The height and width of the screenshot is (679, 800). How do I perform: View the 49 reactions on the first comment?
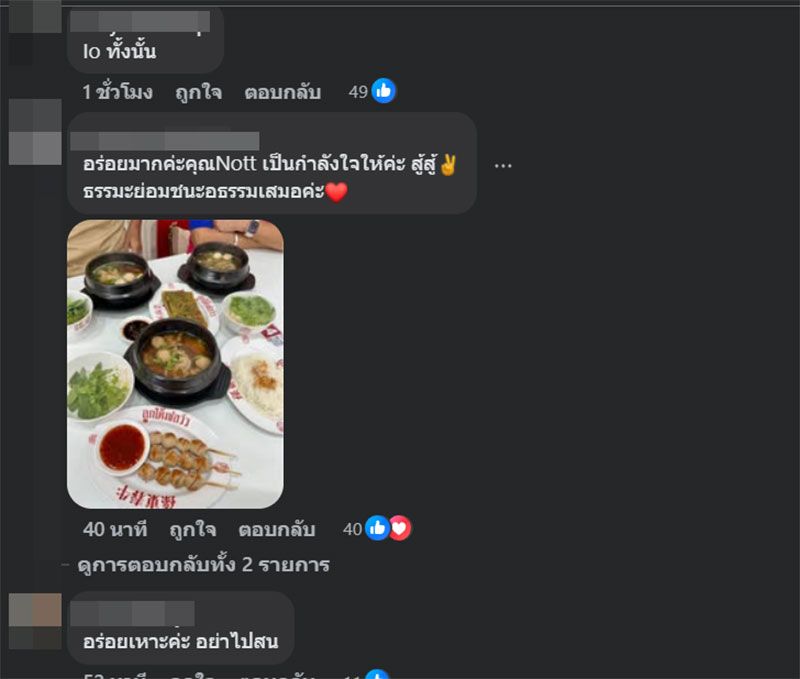(372, 92)
